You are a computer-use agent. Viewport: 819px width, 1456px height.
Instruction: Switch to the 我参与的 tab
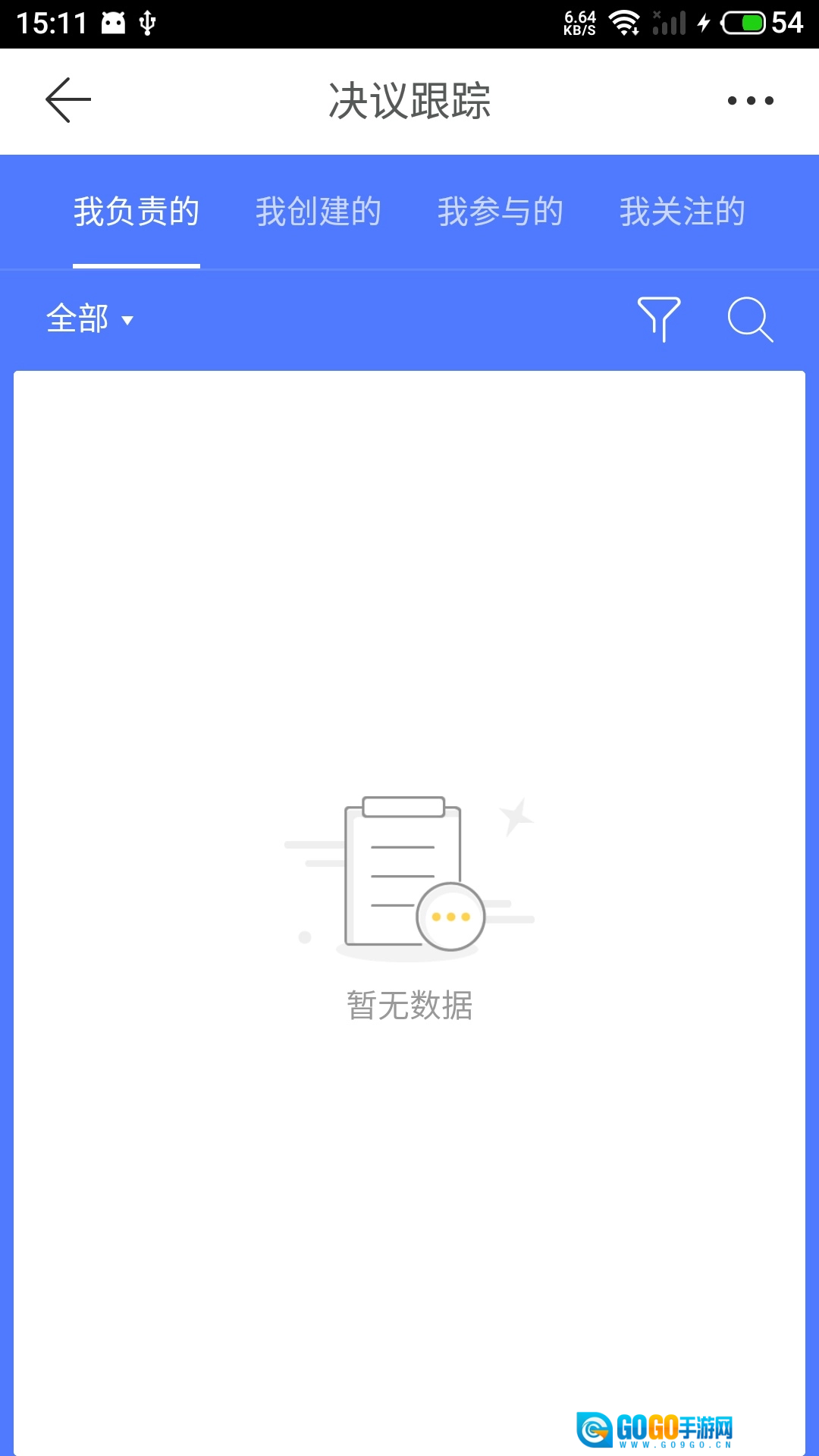pyautogui.click(x=500, y=212)
